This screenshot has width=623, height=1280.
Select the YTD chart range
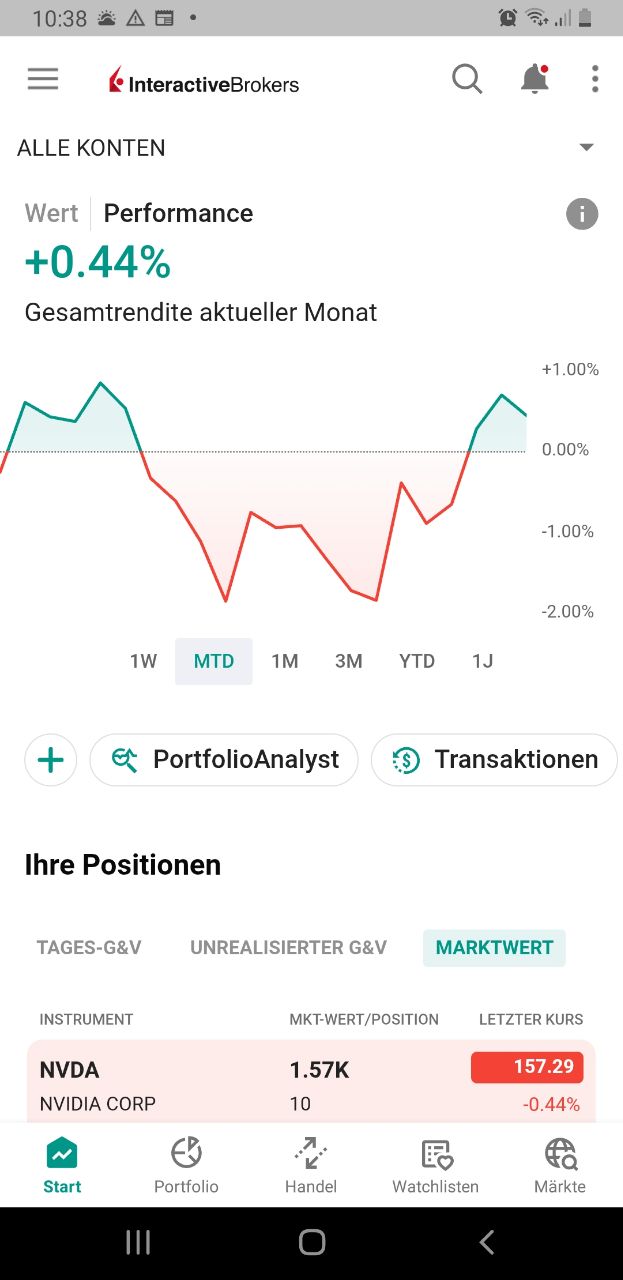tap(417, 661)
